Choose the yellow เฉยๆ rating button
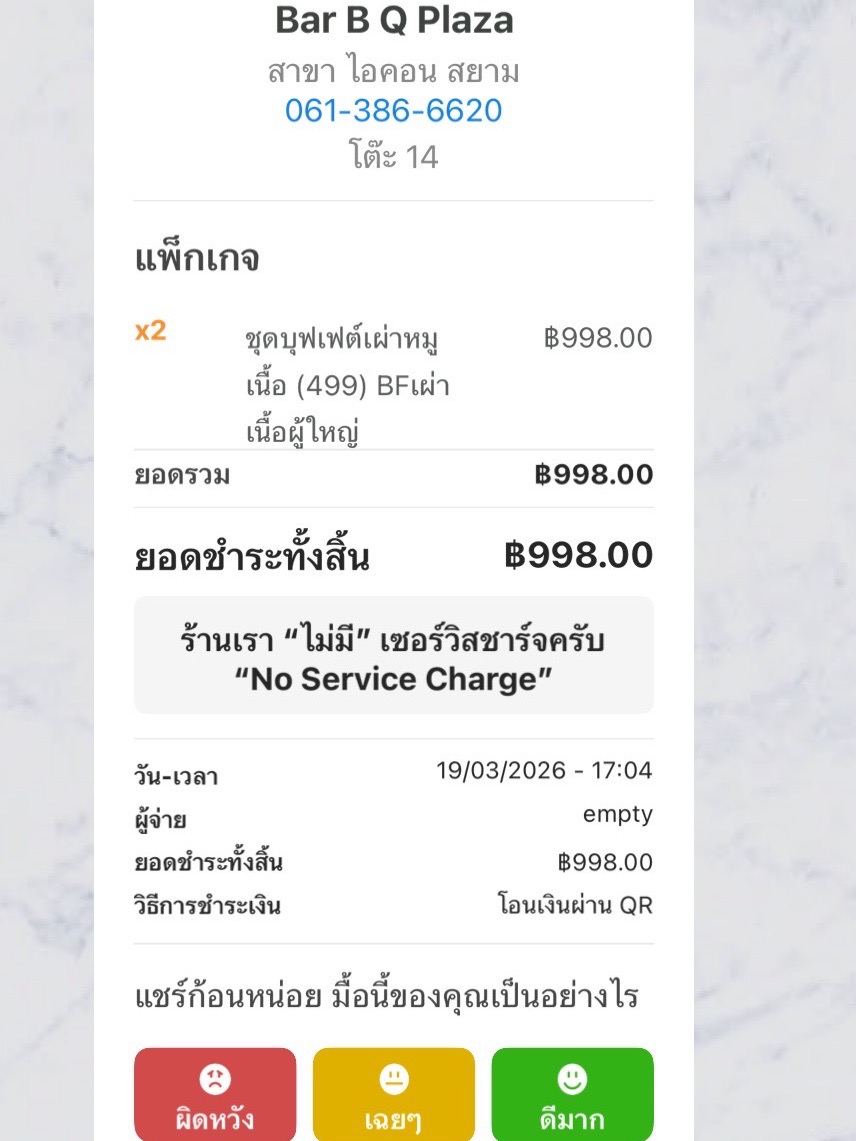Image resolution: width=856 pixels, height=1141 pixels. coord(393,1095)
